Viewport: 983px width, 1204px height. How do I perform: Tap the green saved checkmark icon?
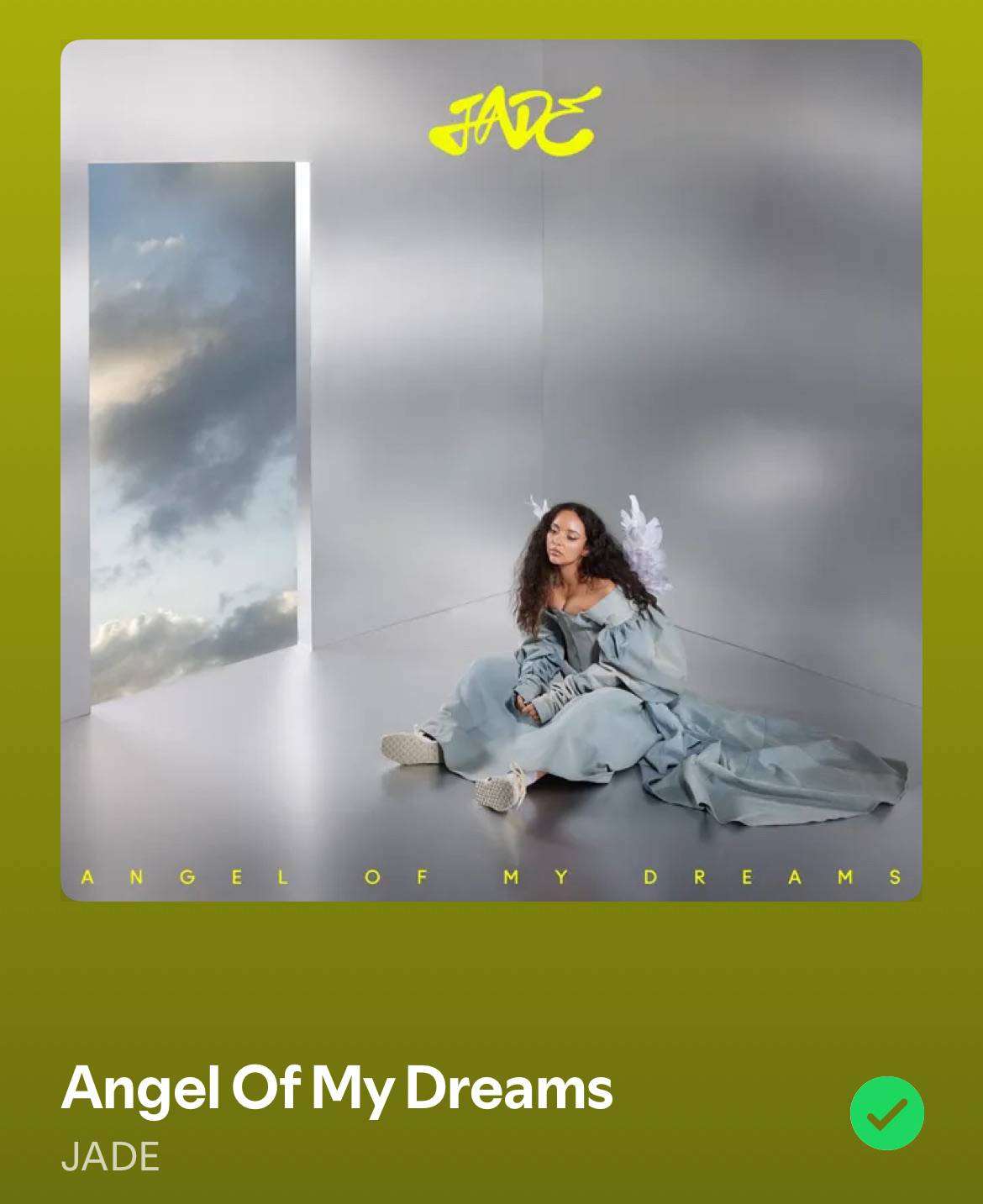pyautogui.click(x=886, y=1112)
